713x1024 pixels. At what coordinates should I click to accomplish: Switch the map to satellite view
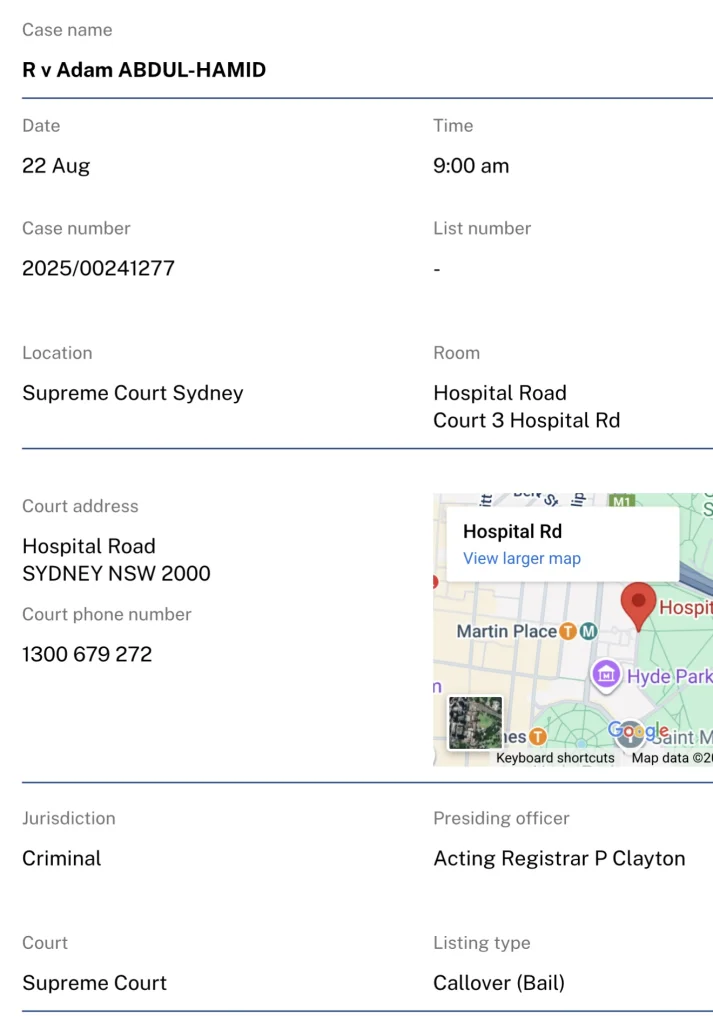pos(474,723)
